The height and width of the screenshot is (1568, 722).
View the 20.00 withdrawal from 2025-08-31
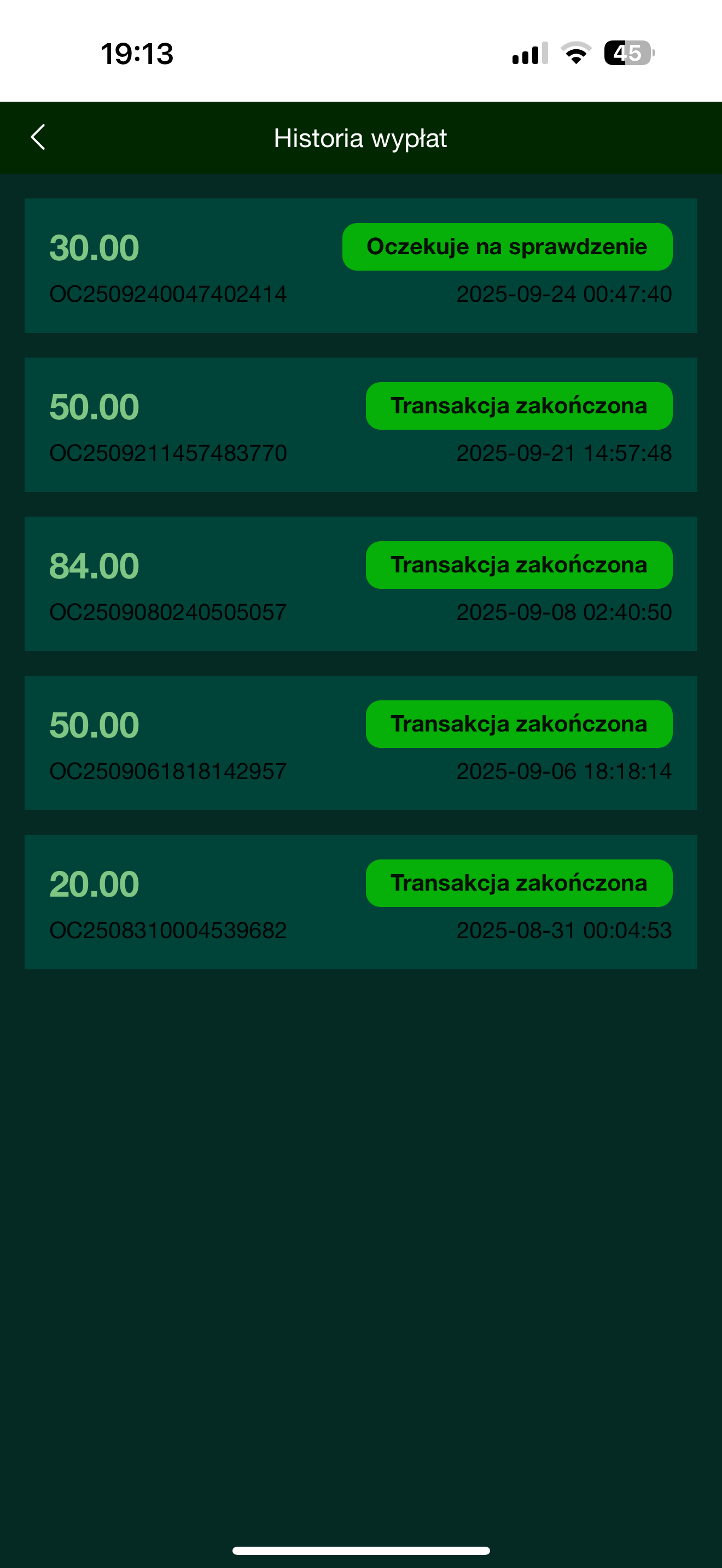point(361,902)
